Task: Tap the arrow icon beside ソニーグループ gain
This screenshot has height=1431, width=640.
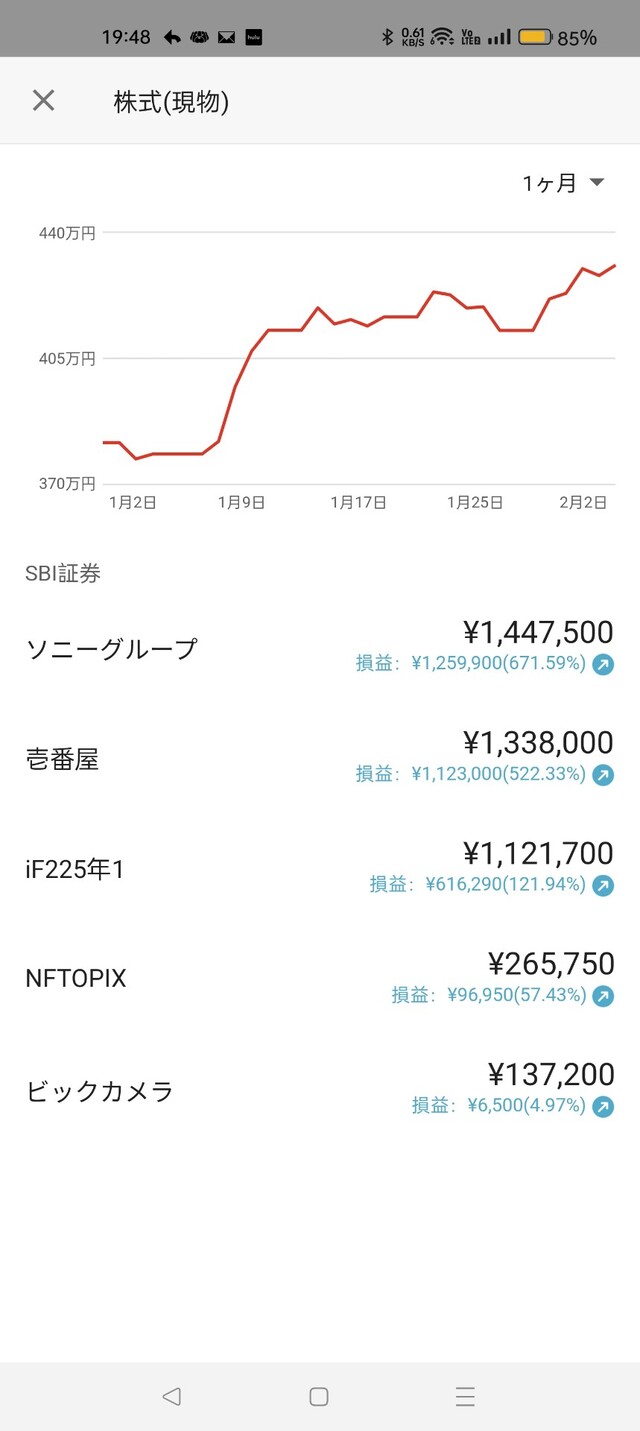Action: click(x=603, y=664)
